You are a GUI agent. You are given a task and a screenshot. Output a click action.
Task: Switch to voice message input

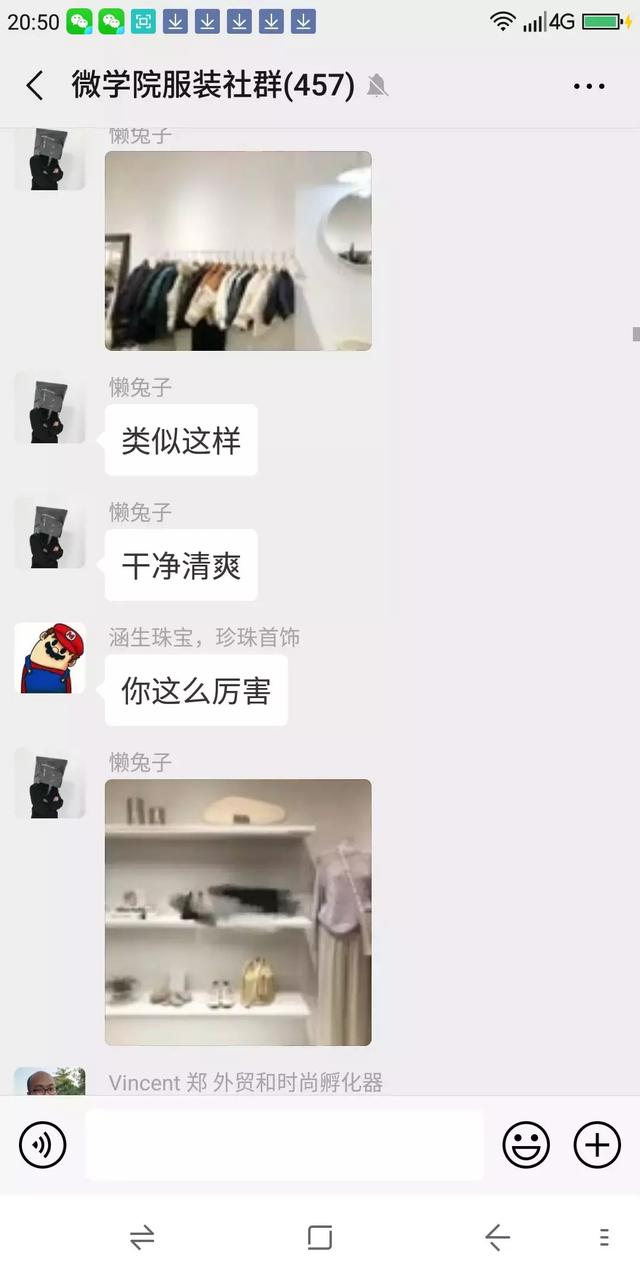point(42,1145)
